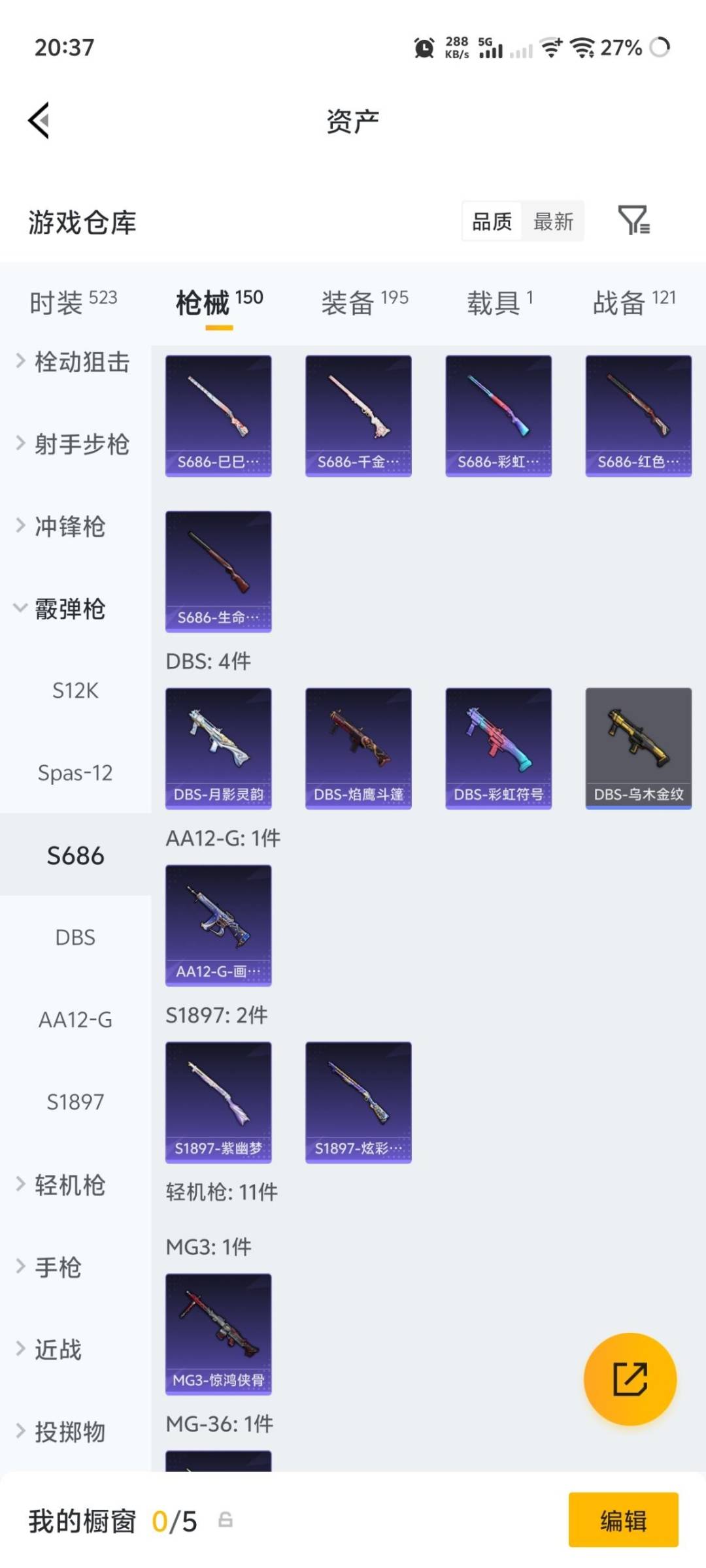The height and width of the screenshot is (1568, 706).
Task: Click the back arrow at top left
Action: 39,121
